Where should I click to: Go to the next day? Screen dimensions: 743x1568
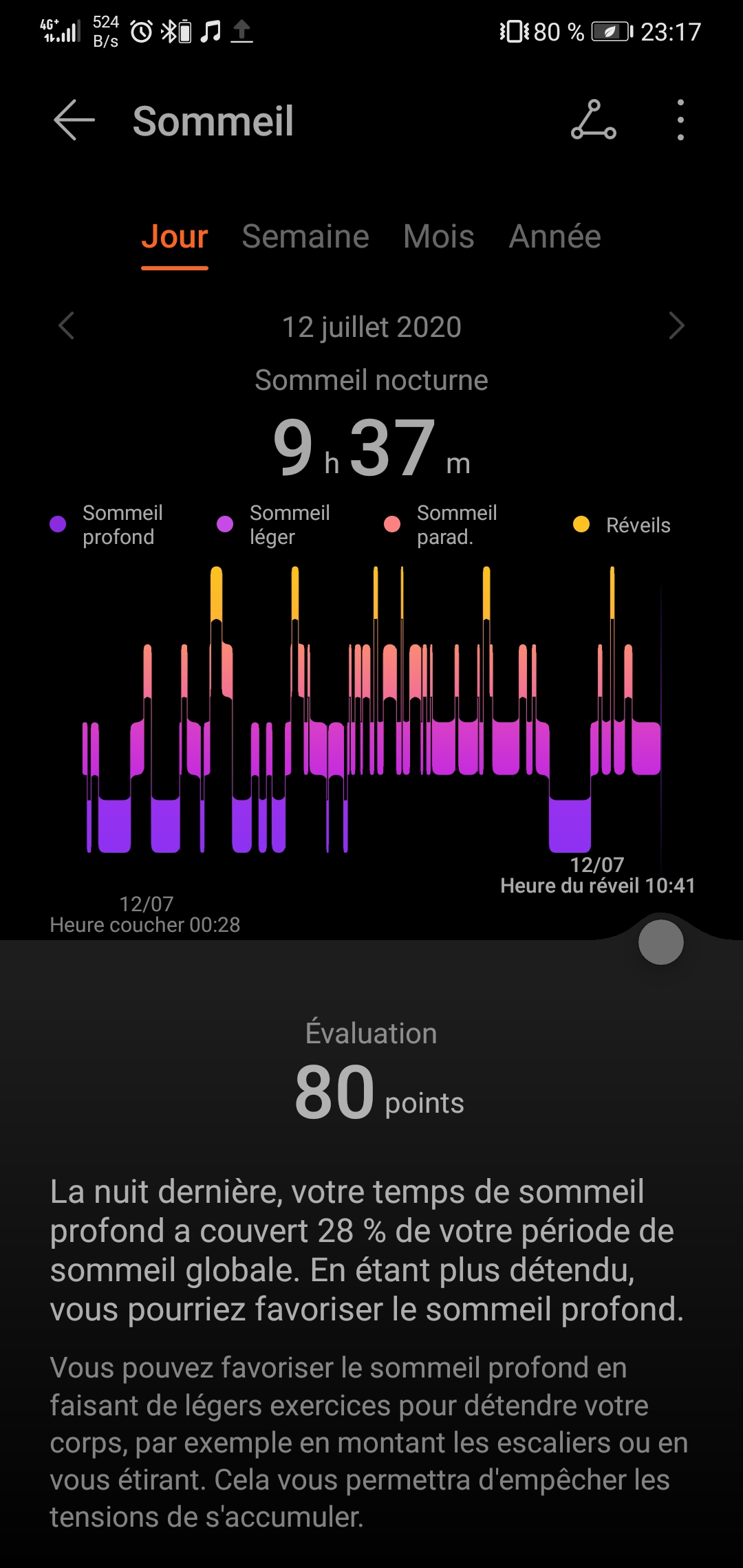pyautogui.click(x=676, y=326)
